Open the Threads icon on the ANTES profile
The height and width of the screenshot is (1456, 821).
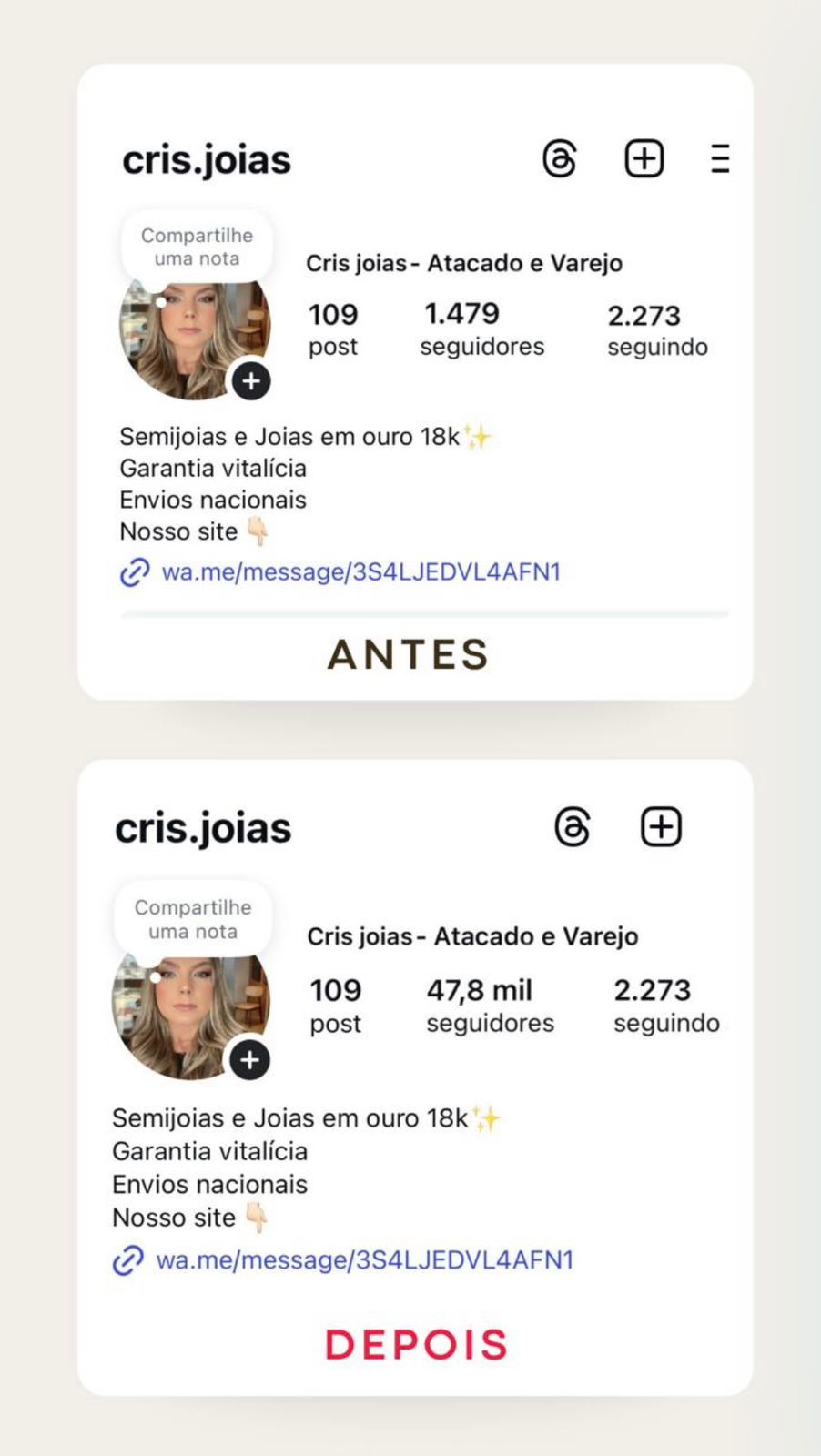558,158
